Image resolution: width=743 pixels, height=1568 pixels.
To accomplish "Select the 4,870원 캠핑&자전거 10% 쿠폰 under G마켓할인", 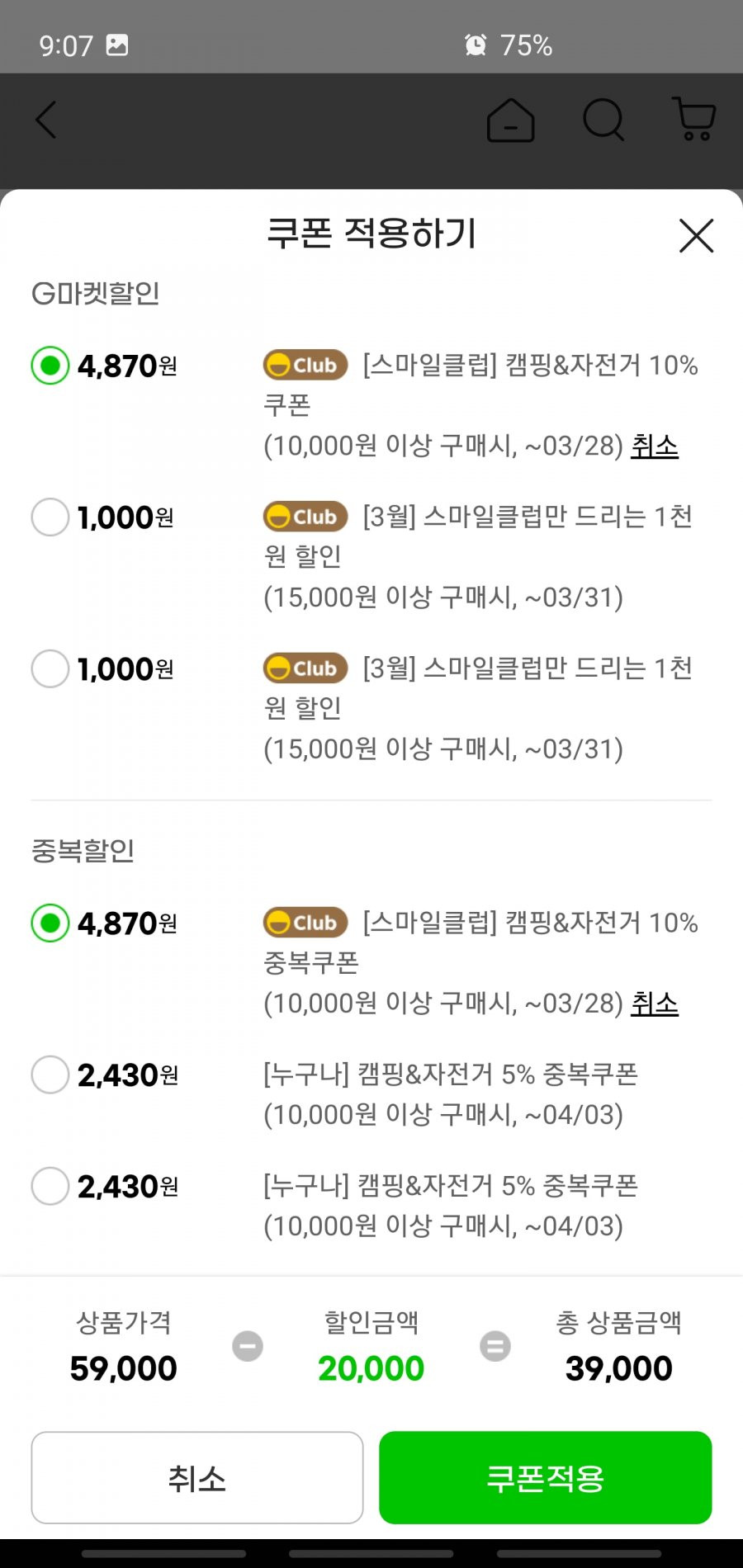I will 50,366.
